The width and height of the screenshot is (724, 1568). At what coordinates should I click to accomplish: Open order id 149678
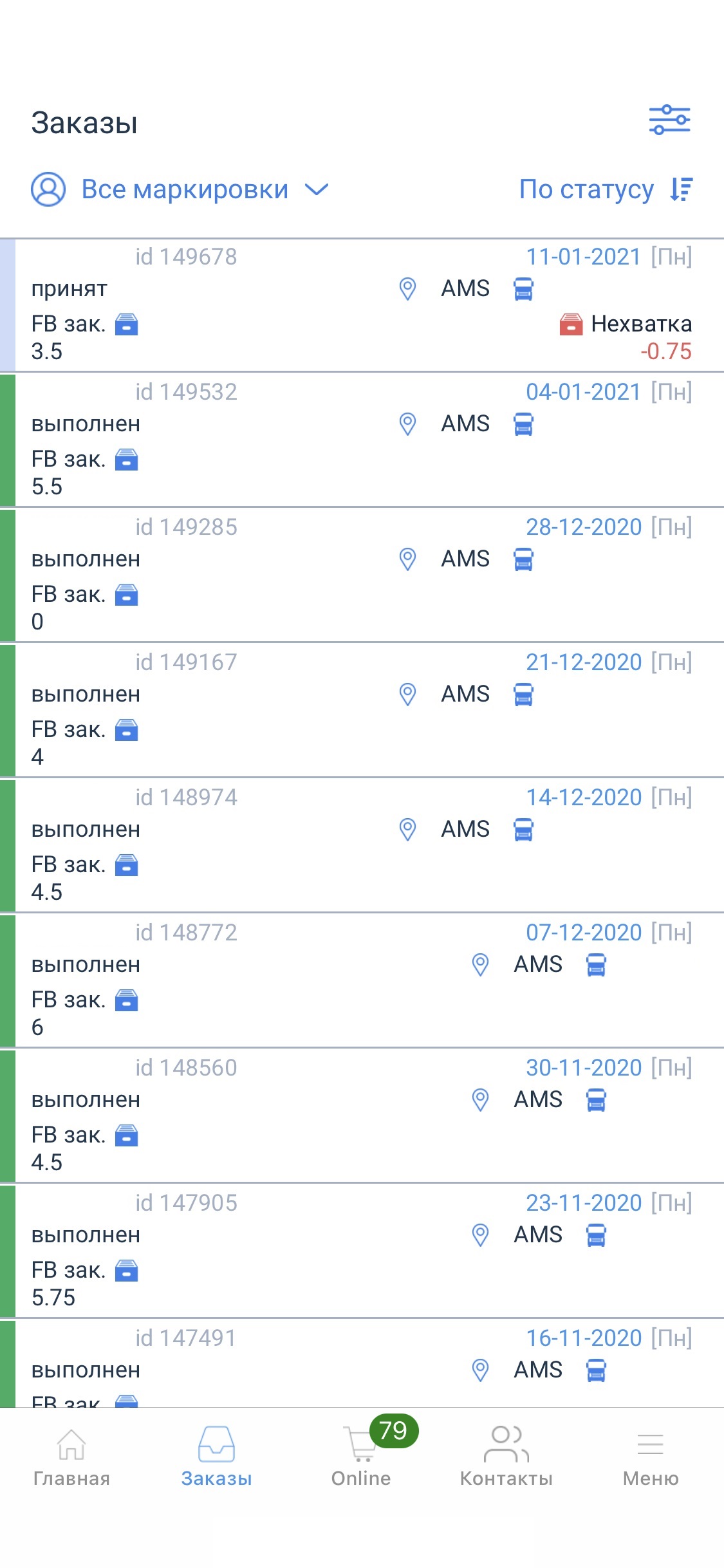coord(362,305)
